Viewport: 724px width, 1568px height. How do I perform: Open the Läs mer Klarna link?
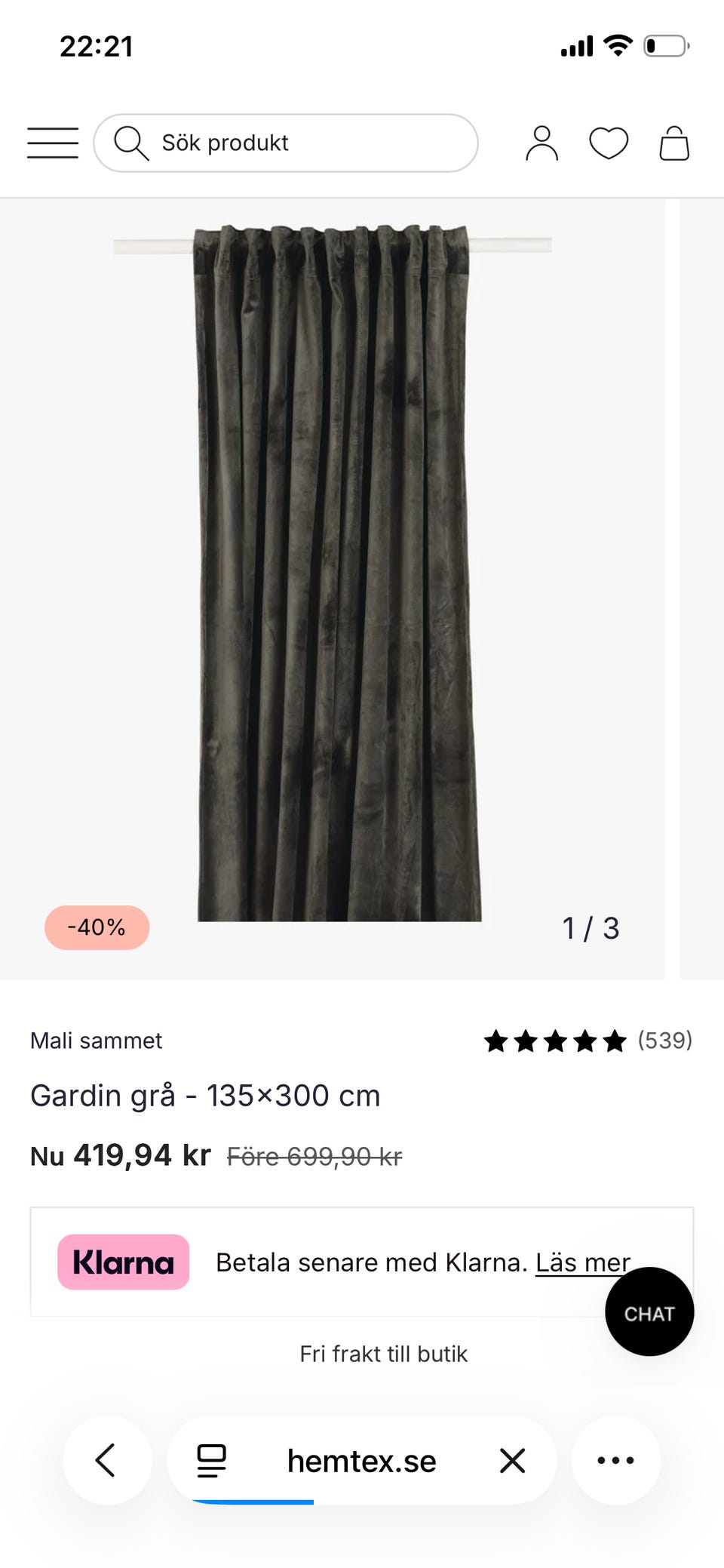583,1262
